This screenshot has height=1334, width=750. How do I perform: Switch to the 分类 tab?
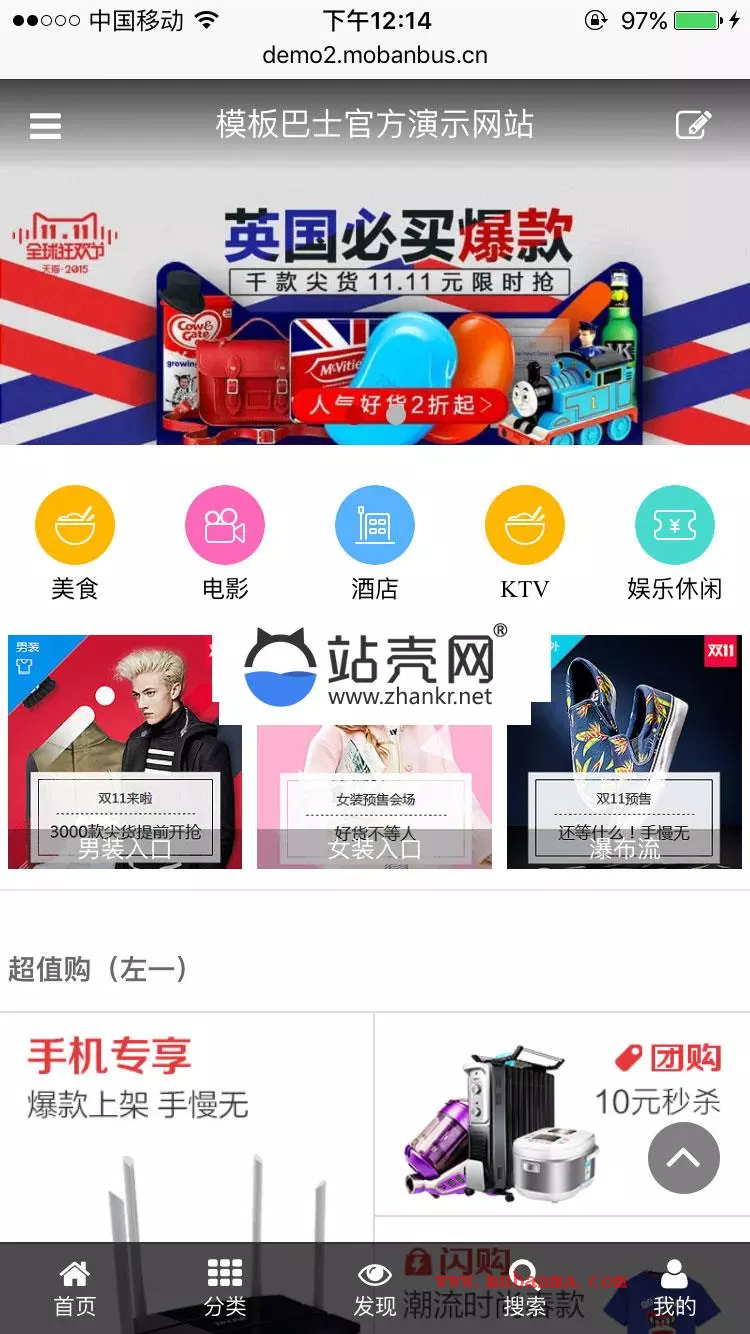(x=225, y=1288)
